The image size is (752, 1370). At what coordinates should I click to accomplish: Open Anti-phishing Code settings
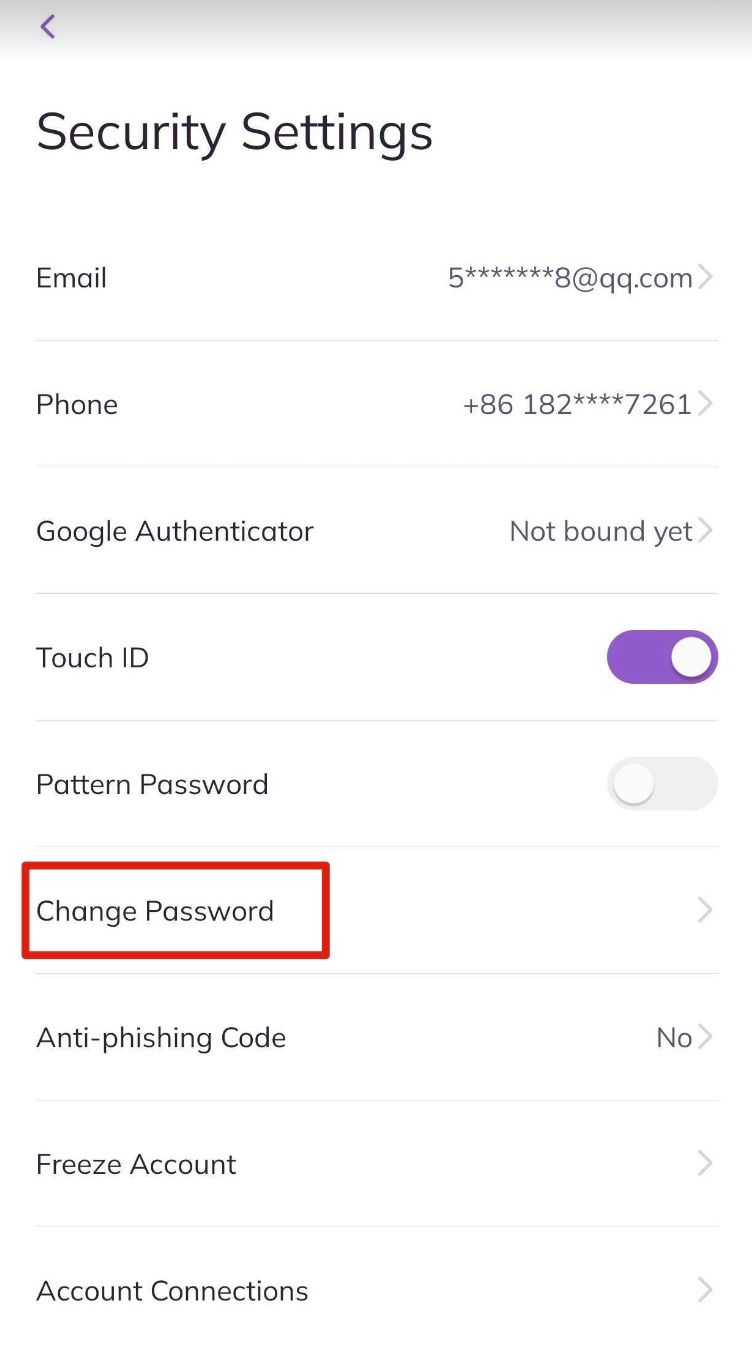[376, 1038]
